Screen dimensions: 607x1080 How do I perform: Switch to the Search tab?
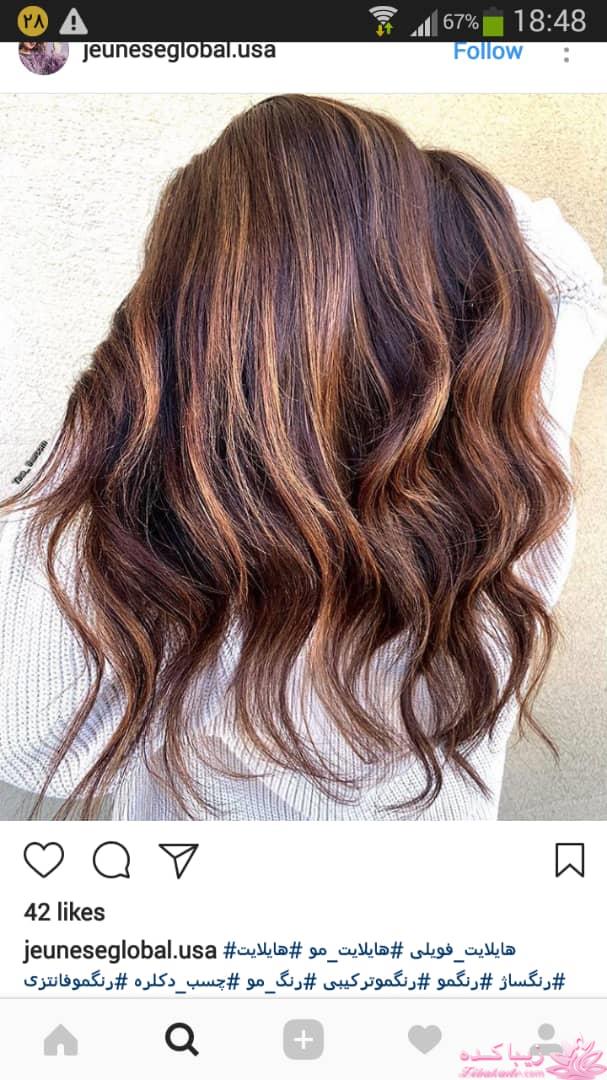coord(181,1040)
